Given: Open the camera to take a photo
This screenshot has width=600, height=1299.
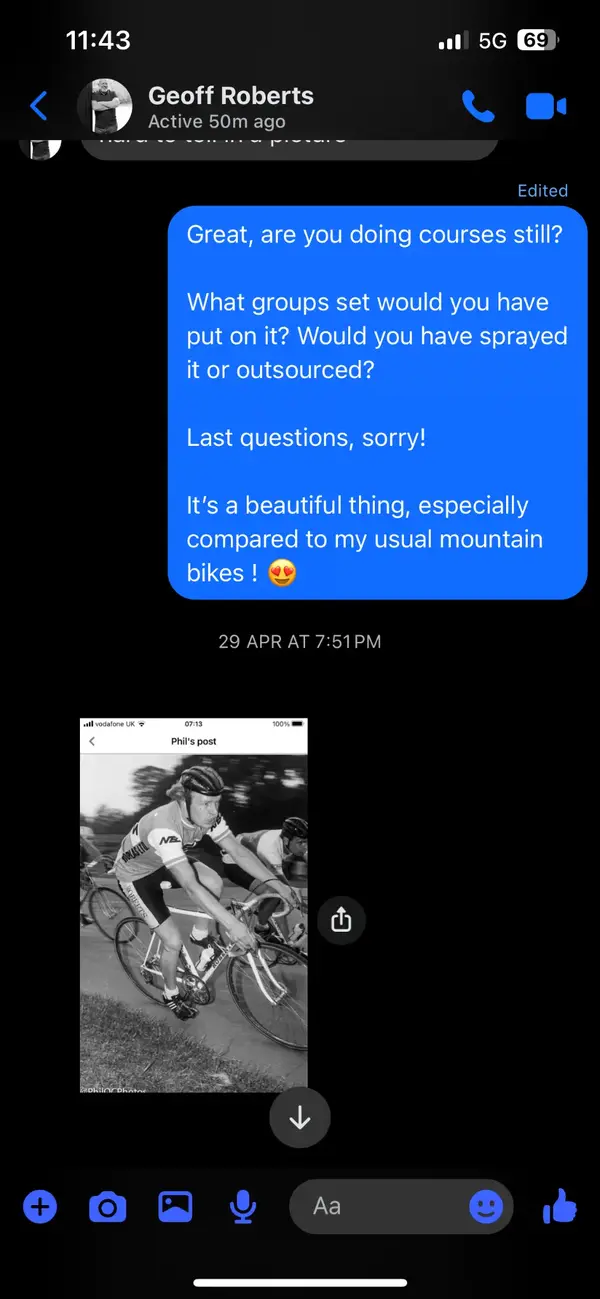Looking at the screenshot, I should coord(108,1207).
